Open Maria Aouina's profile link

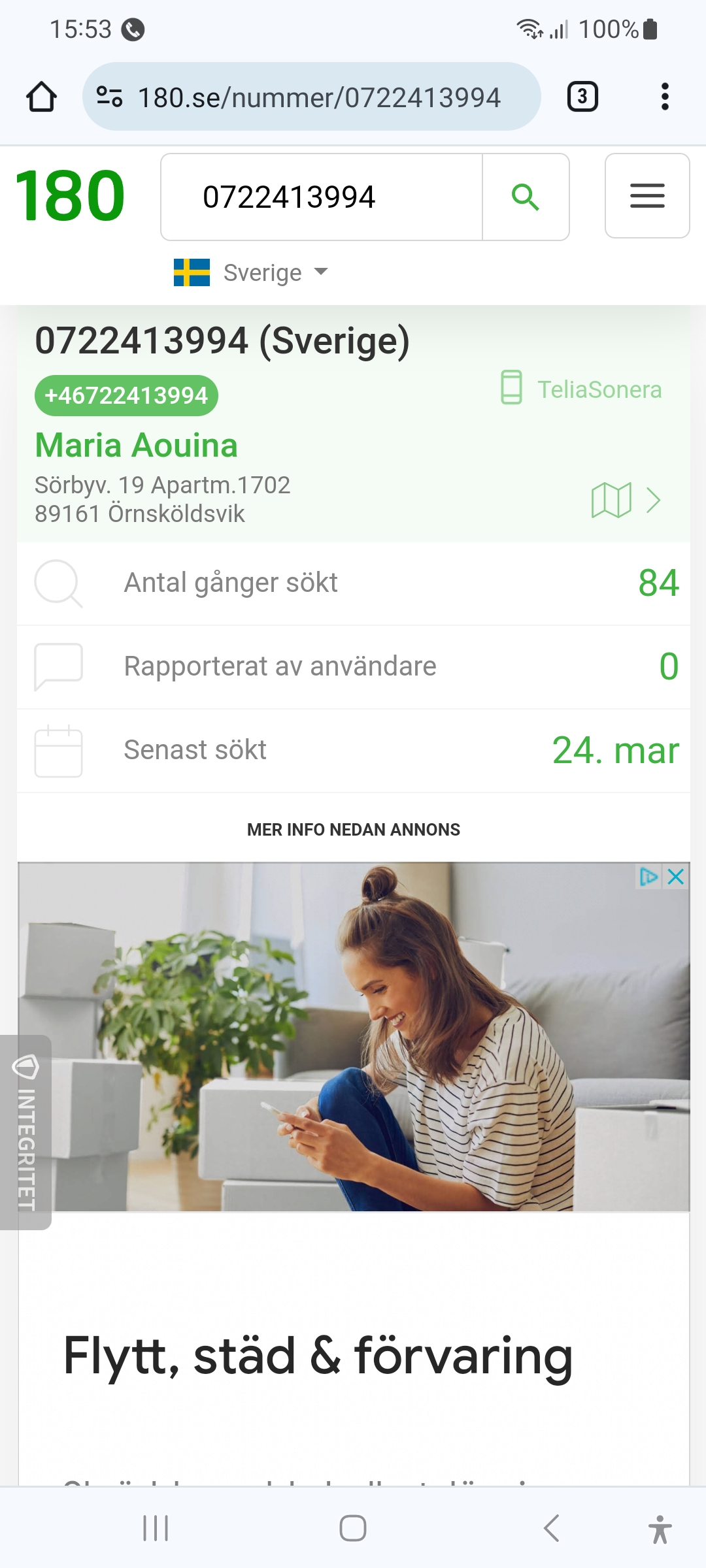(136, 446)
